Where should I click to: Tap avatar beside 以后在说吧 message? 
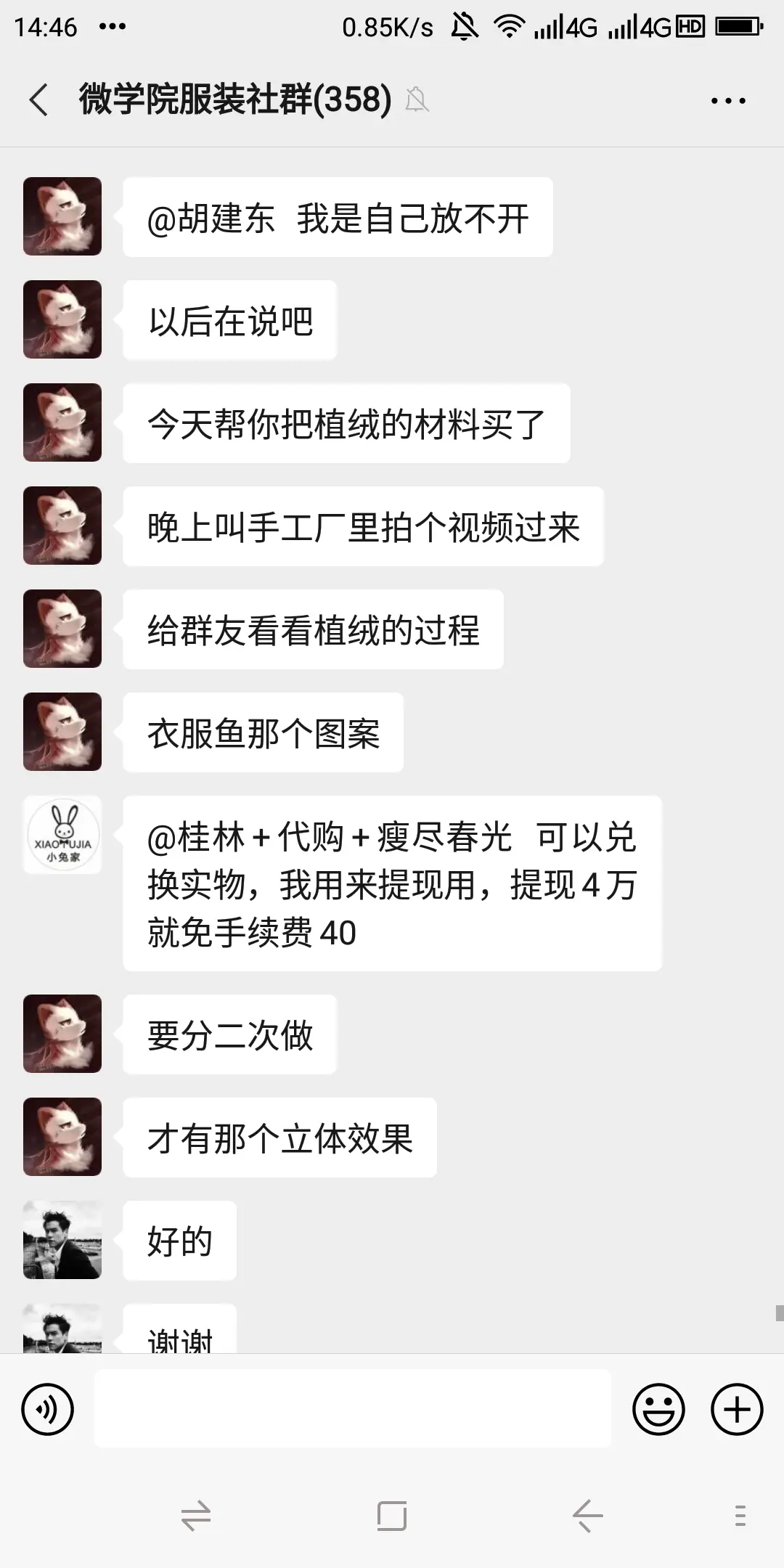[62, 319]
